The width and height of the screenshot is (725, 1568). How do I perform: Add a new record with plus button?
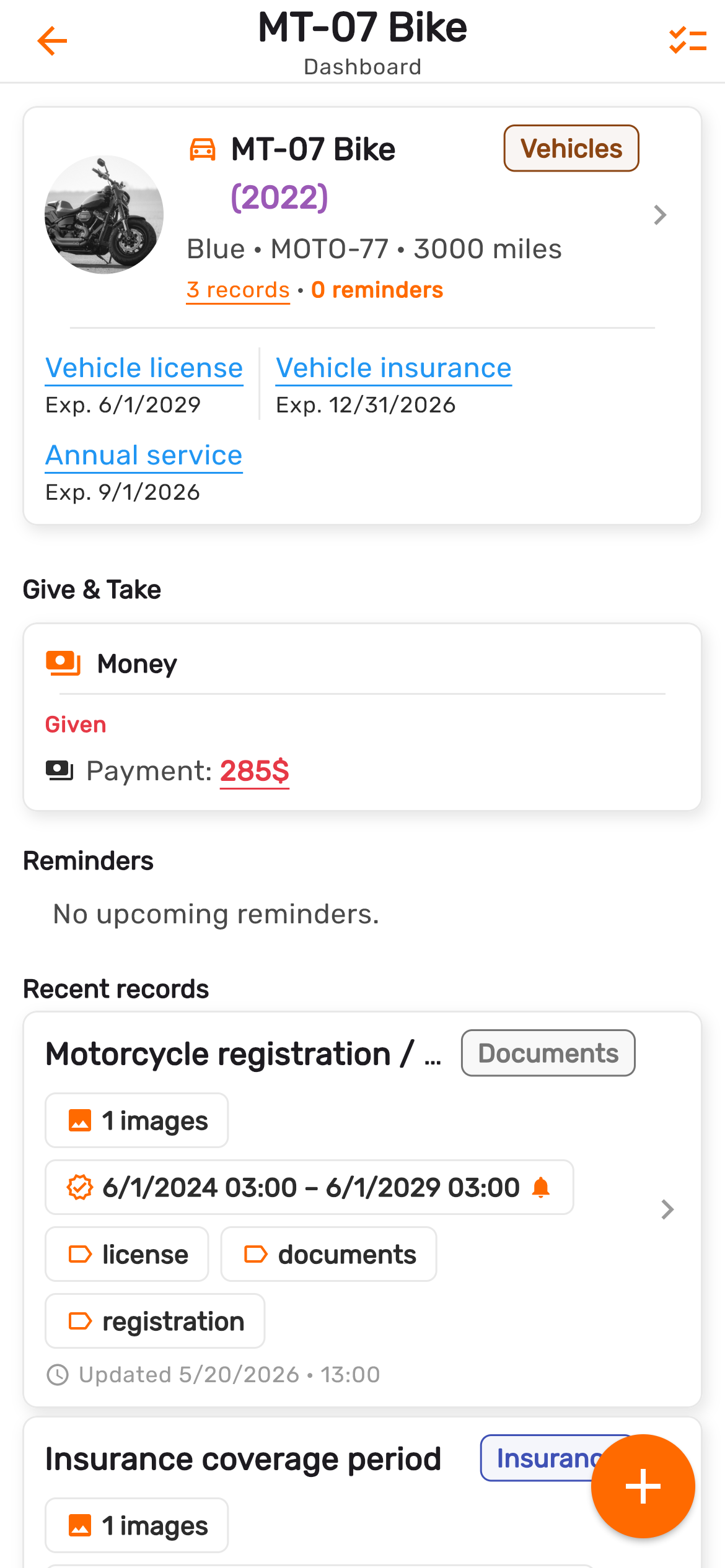coord(643,1486)
